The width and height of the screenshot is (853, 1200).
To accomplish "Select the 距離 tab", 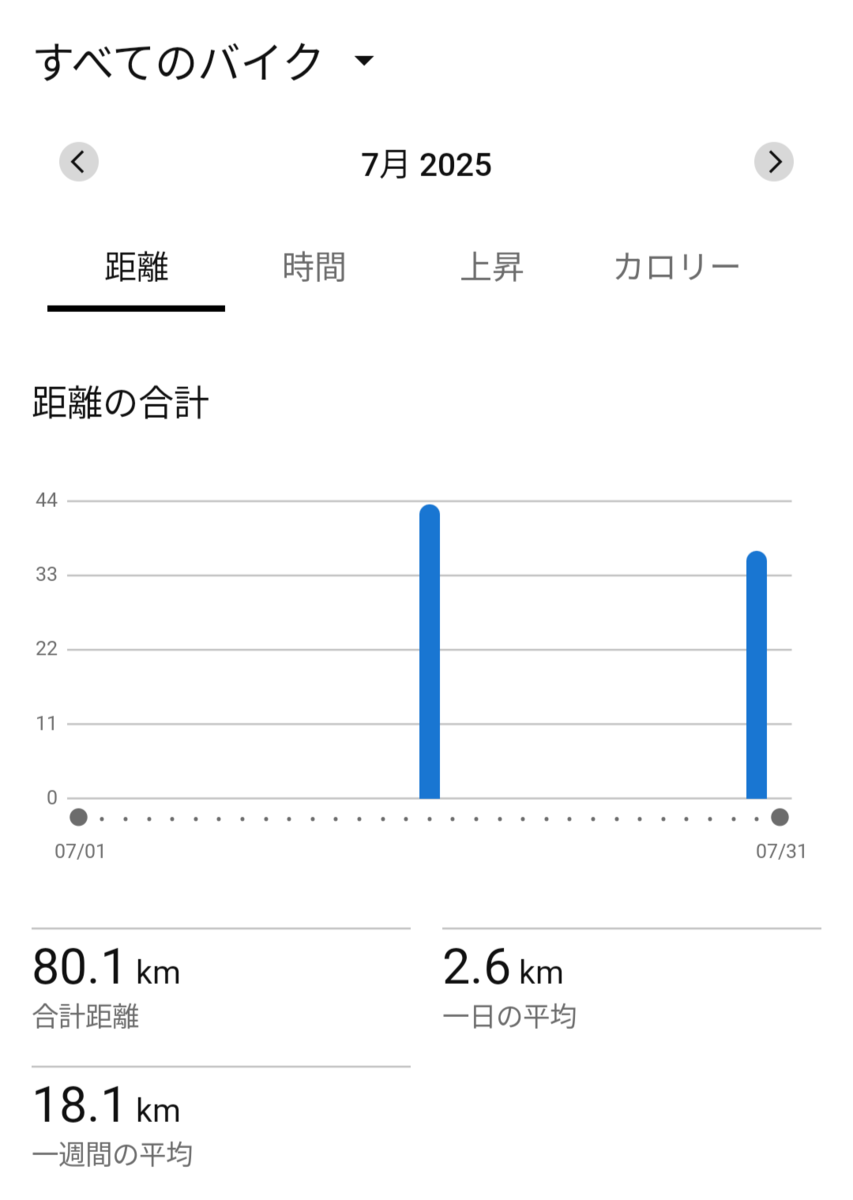I will 136,268.
